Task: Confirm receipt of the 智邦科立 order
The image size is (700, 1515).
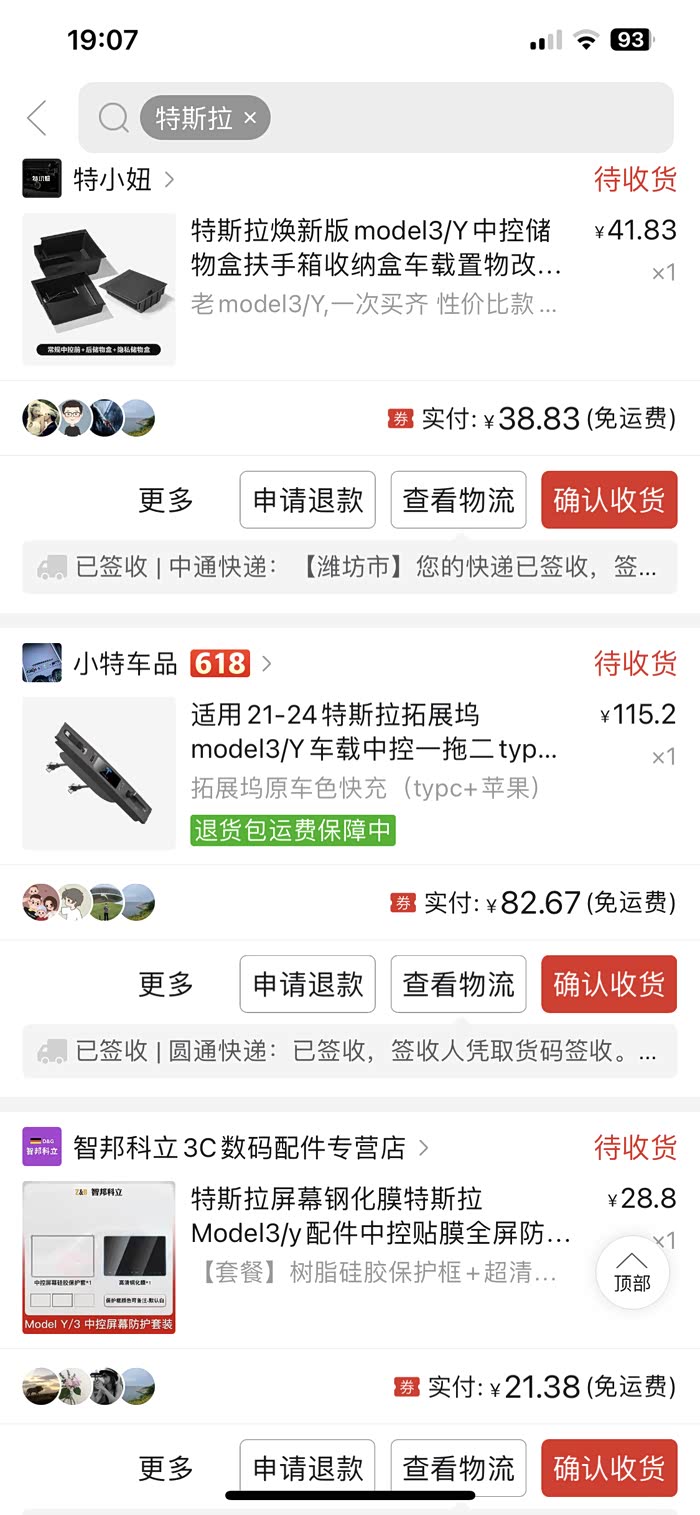Action: pos(609,1468)
